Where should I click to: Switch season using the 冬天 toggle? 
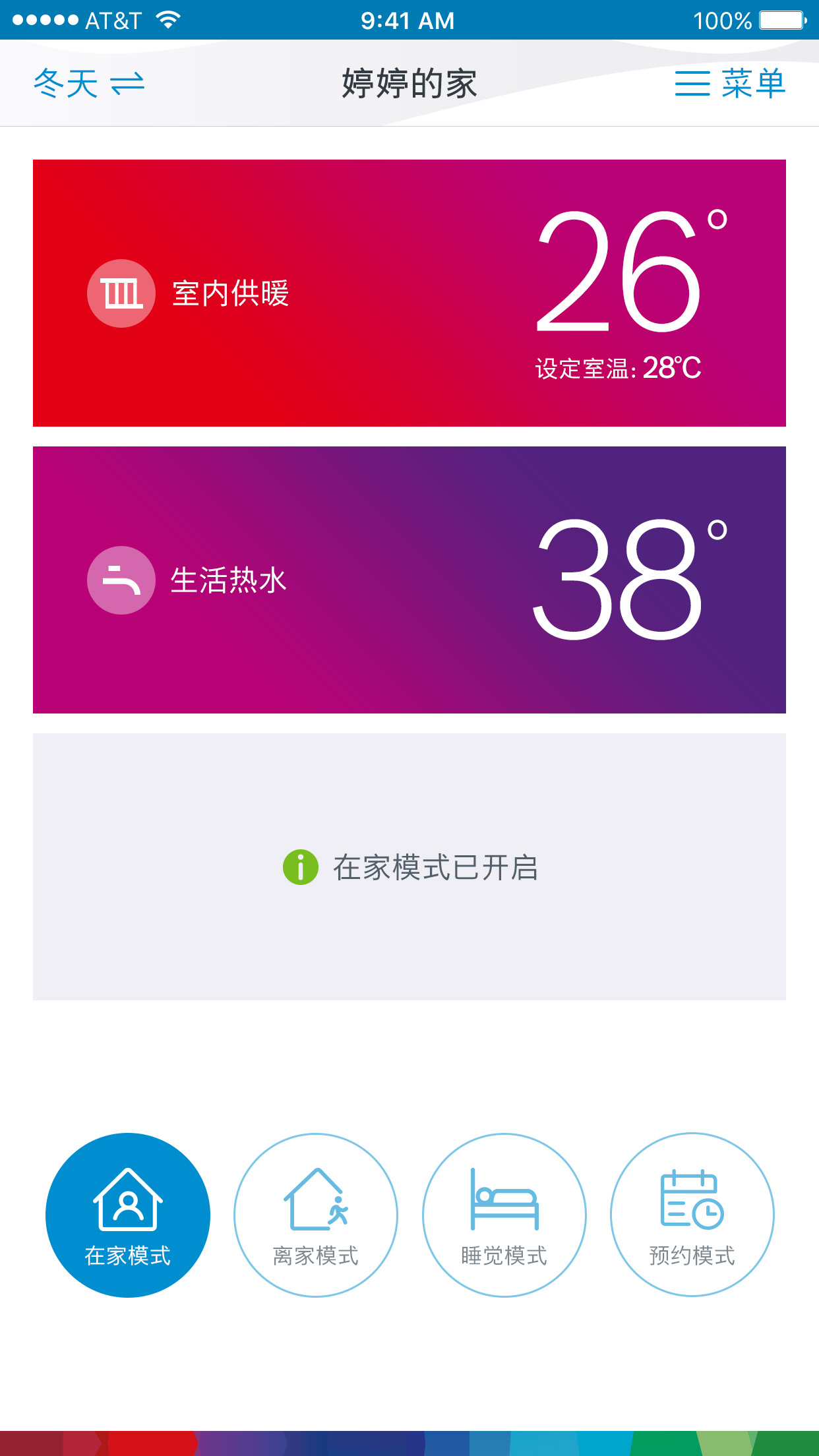pyautogui.click(x=89, y=84)
